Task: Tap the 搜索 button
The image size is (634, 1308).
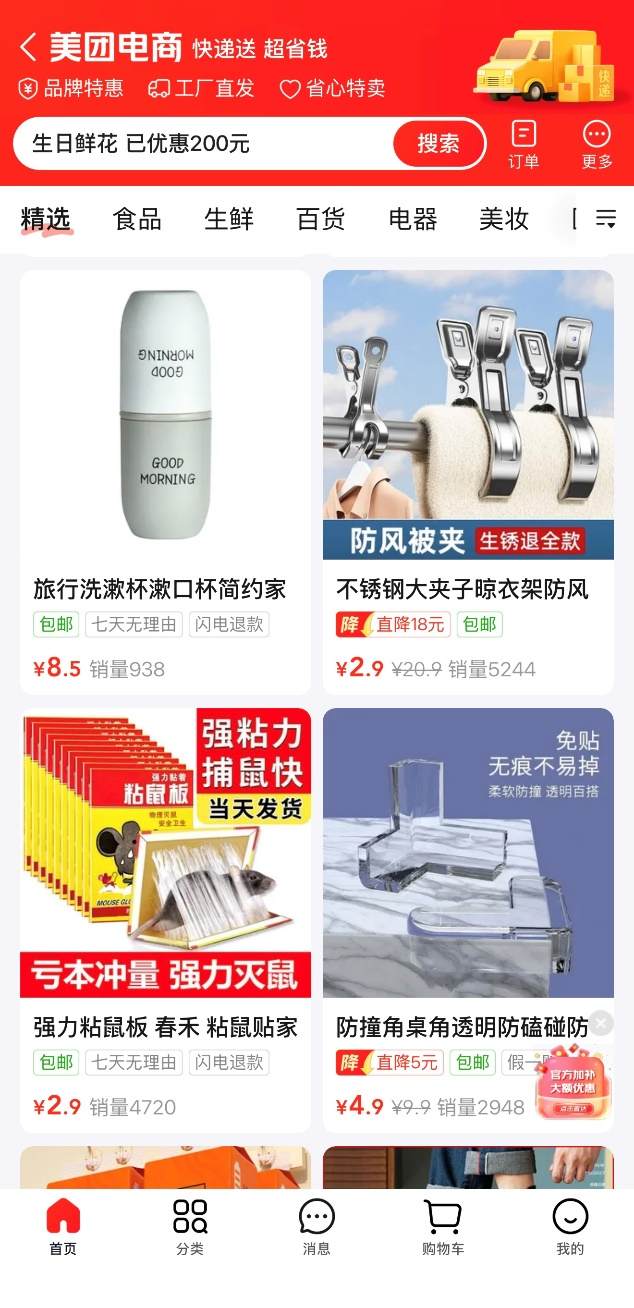Action: [x=438, y=144]
